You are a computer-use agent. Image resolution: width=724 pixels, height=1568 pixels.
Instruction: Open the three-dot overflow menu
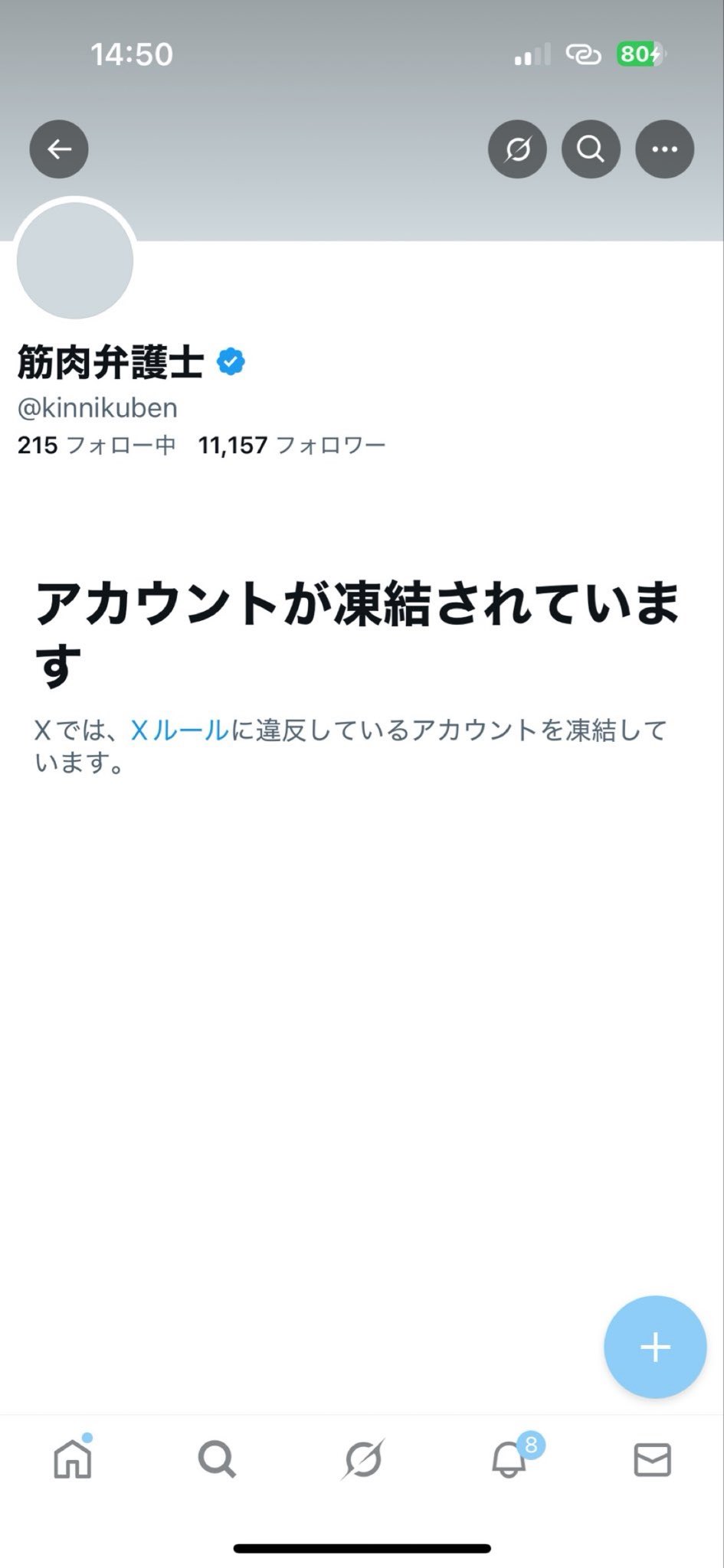(x=664, y=149)
